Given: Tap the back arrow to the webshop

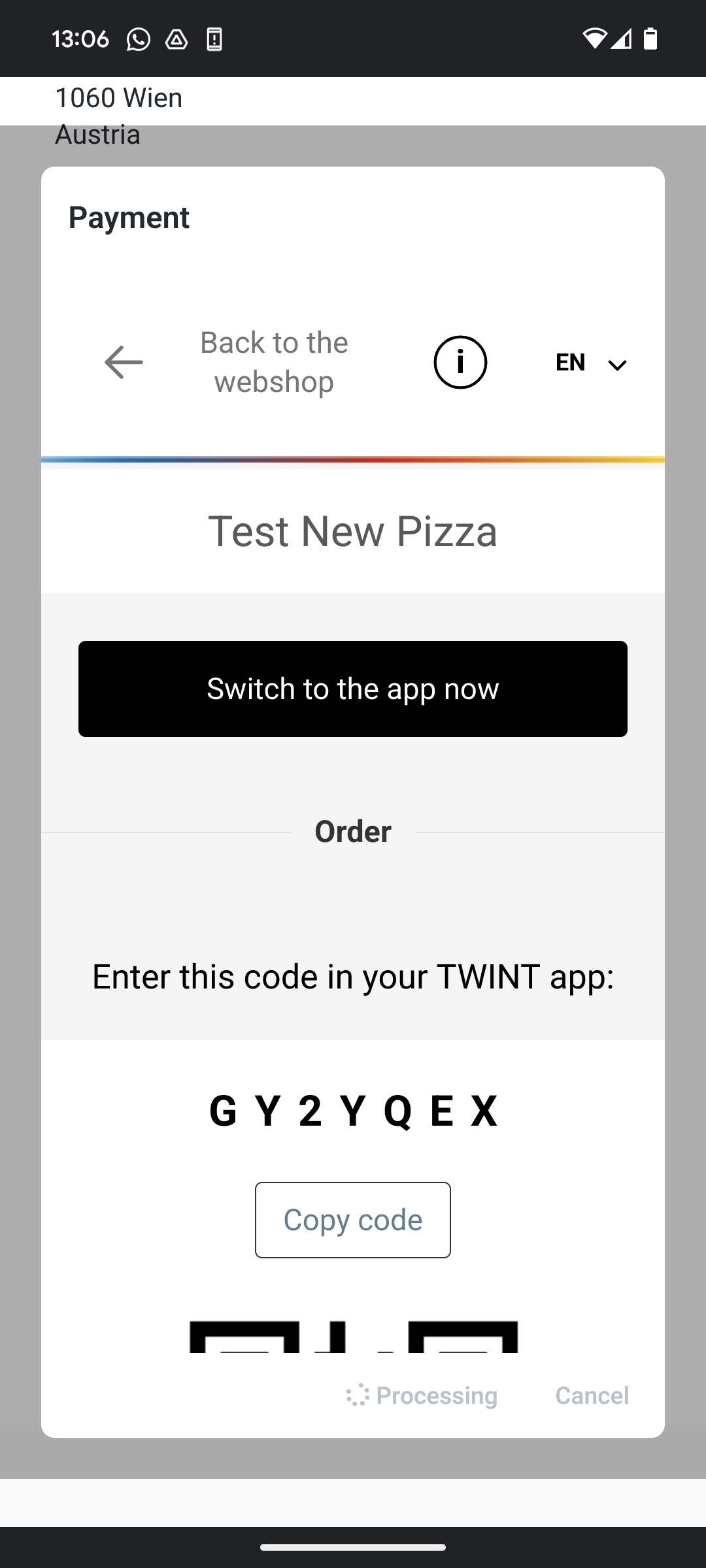Looking at the screenshot, I should point(124,362).
